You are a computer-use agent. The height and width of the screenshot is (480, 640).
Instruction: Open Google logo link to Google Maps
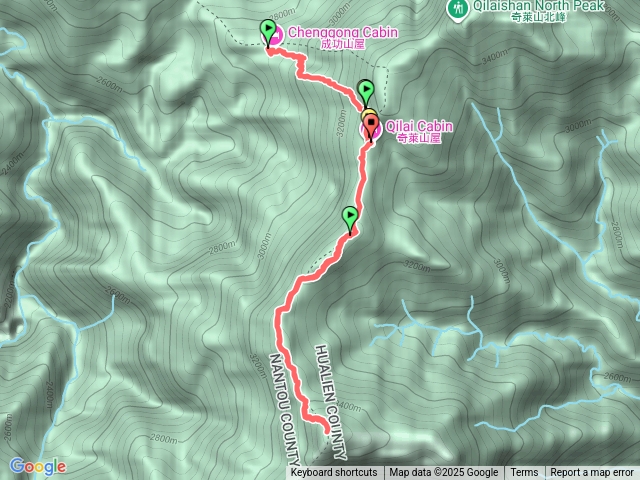(37, 466)
